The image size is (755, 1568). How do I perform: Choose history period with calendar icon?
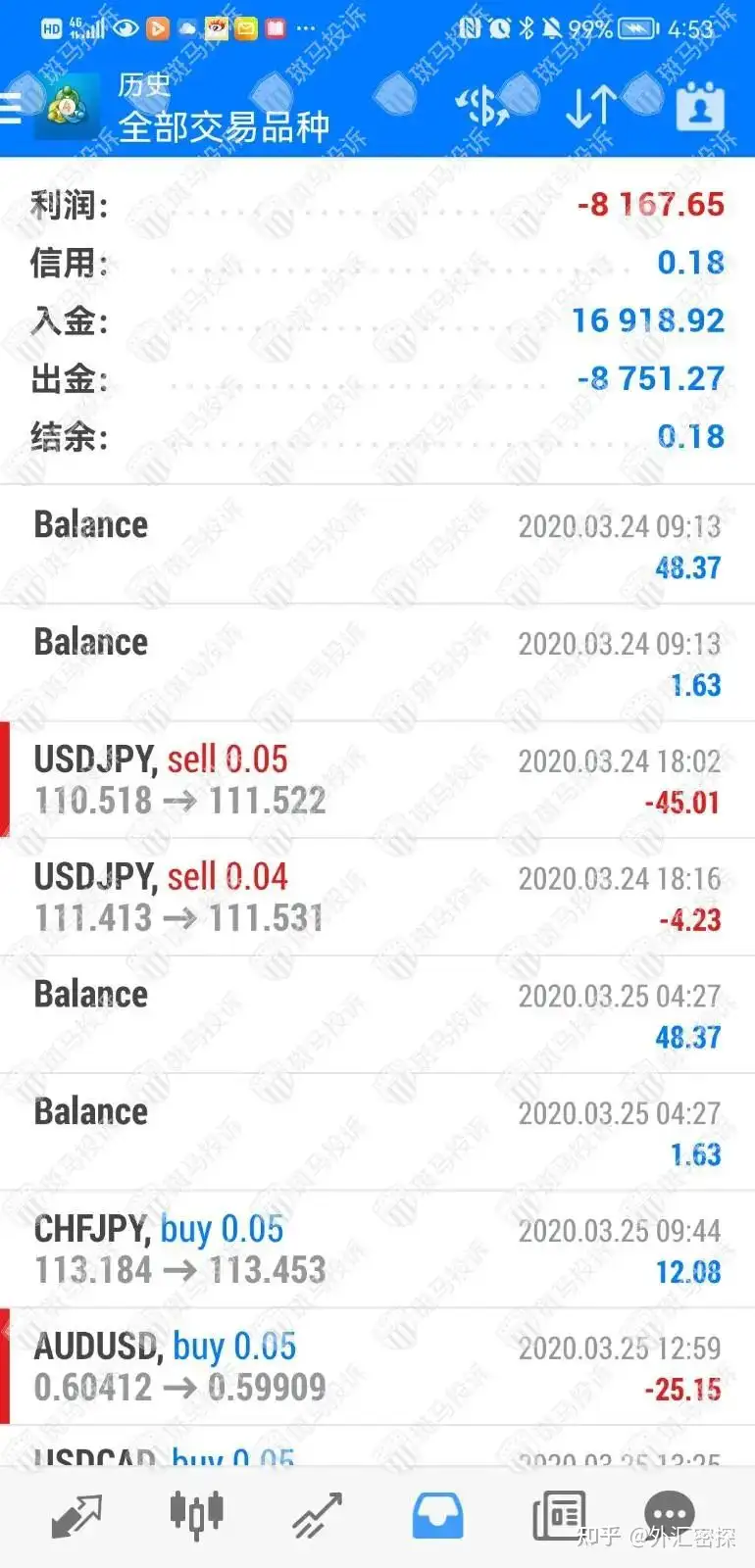click(700, 106)
